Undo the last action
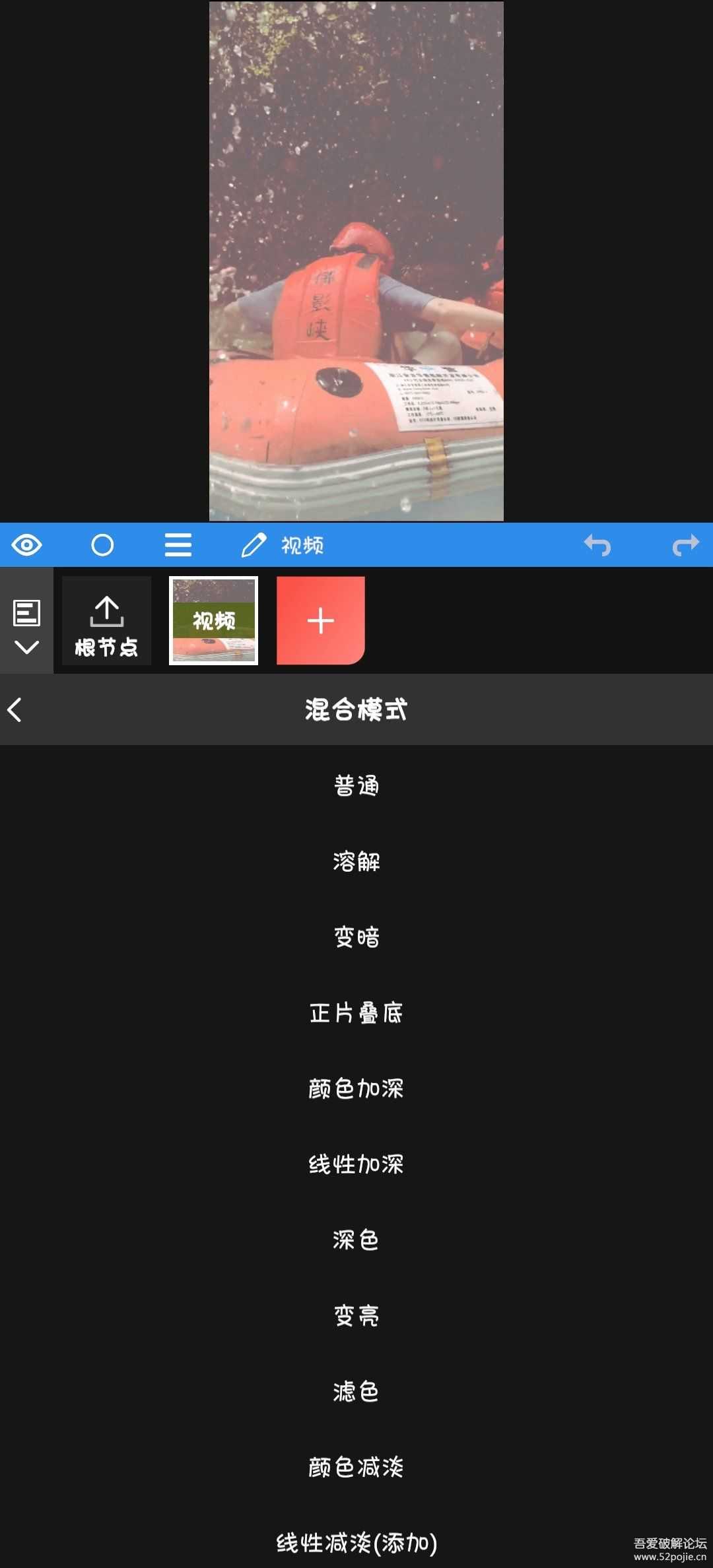The height and width of the screenshot is (1568, 713). [597, 545]
